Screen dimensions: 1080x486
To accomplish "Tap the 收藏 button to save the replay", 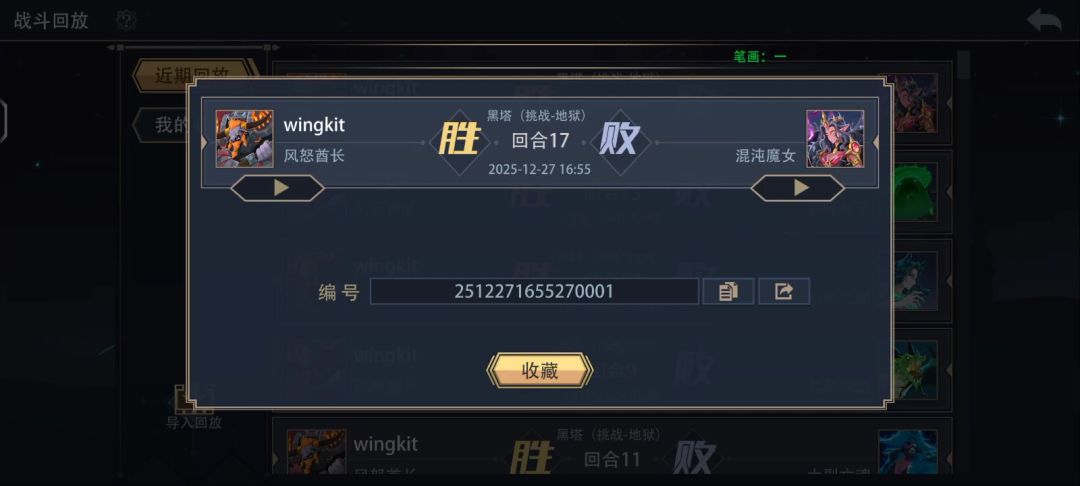I will tap(539, 370).
